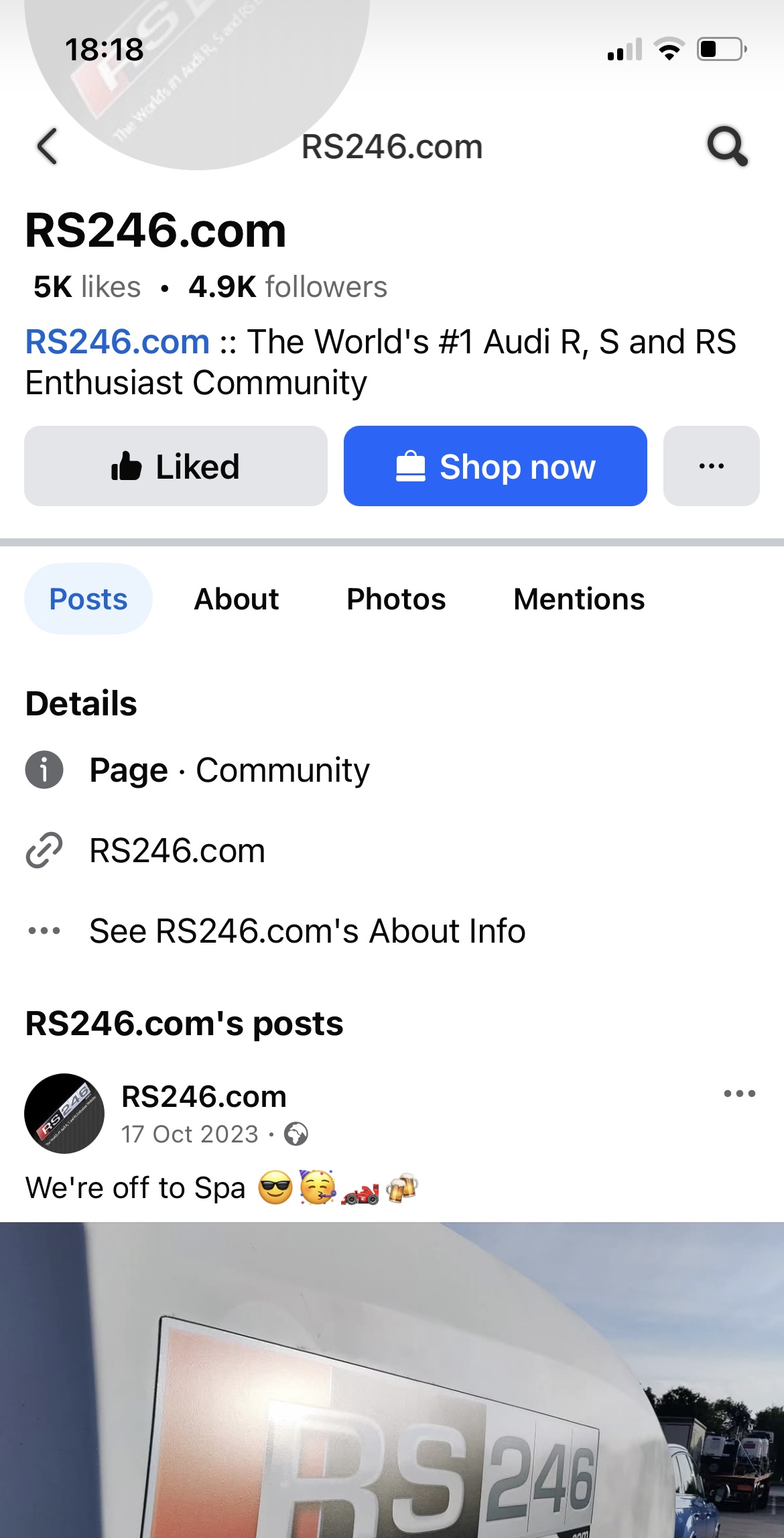Switch to the Photos tab
The image size is (784, 1538).
(x=395, y=599)
